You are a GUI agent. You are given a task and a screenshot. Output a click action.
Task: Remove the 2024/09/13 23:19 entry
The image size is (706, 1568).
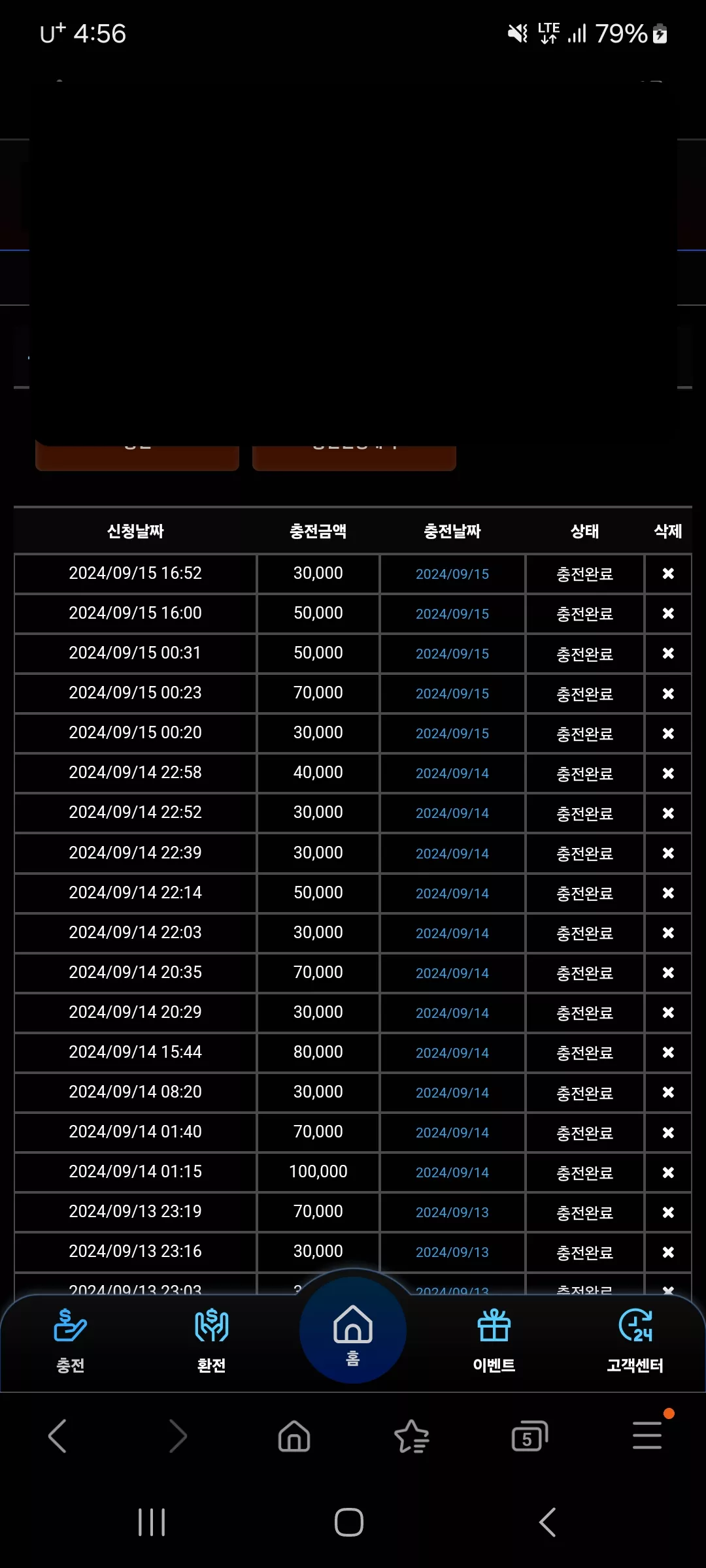668,1212
